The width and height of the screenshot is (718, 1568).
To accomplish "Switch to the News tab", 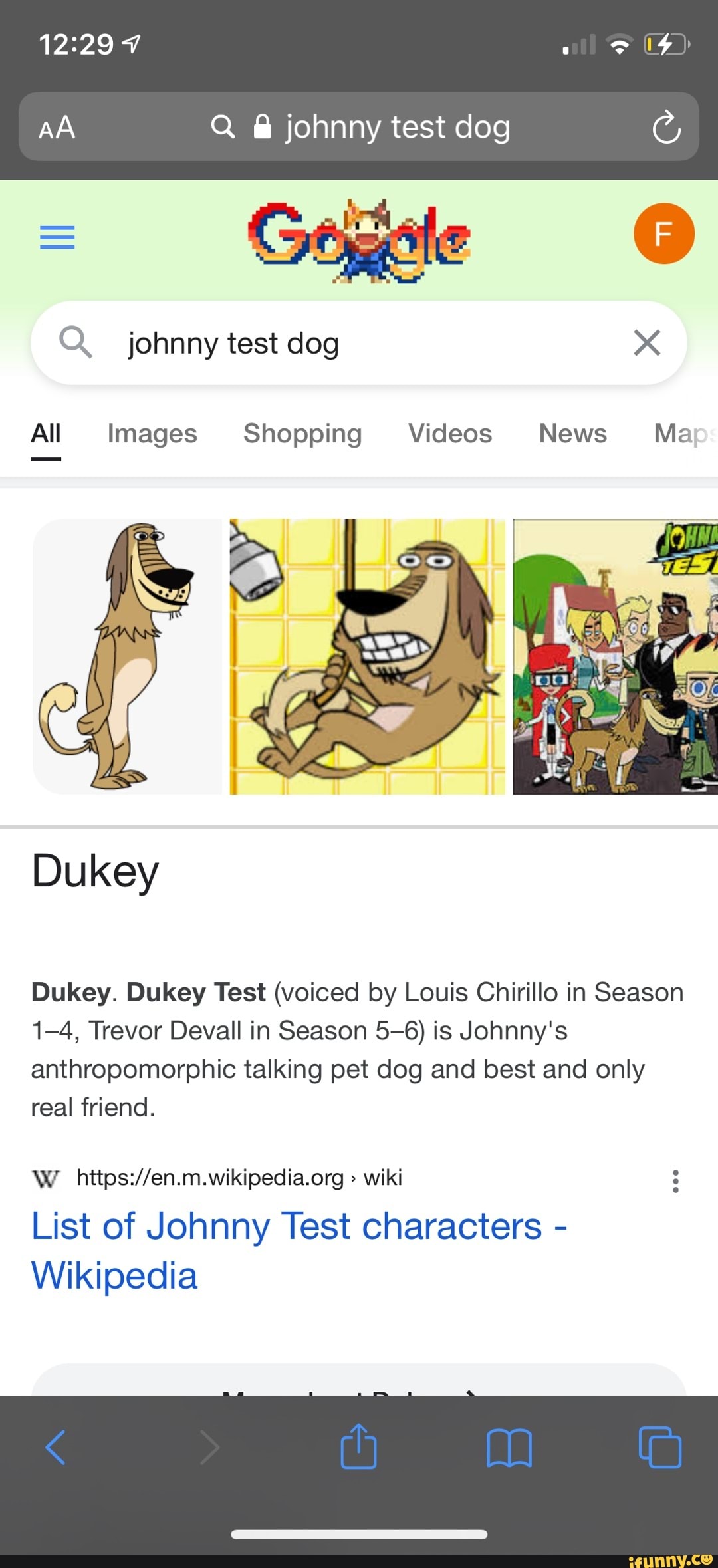I will coord(572,434).
